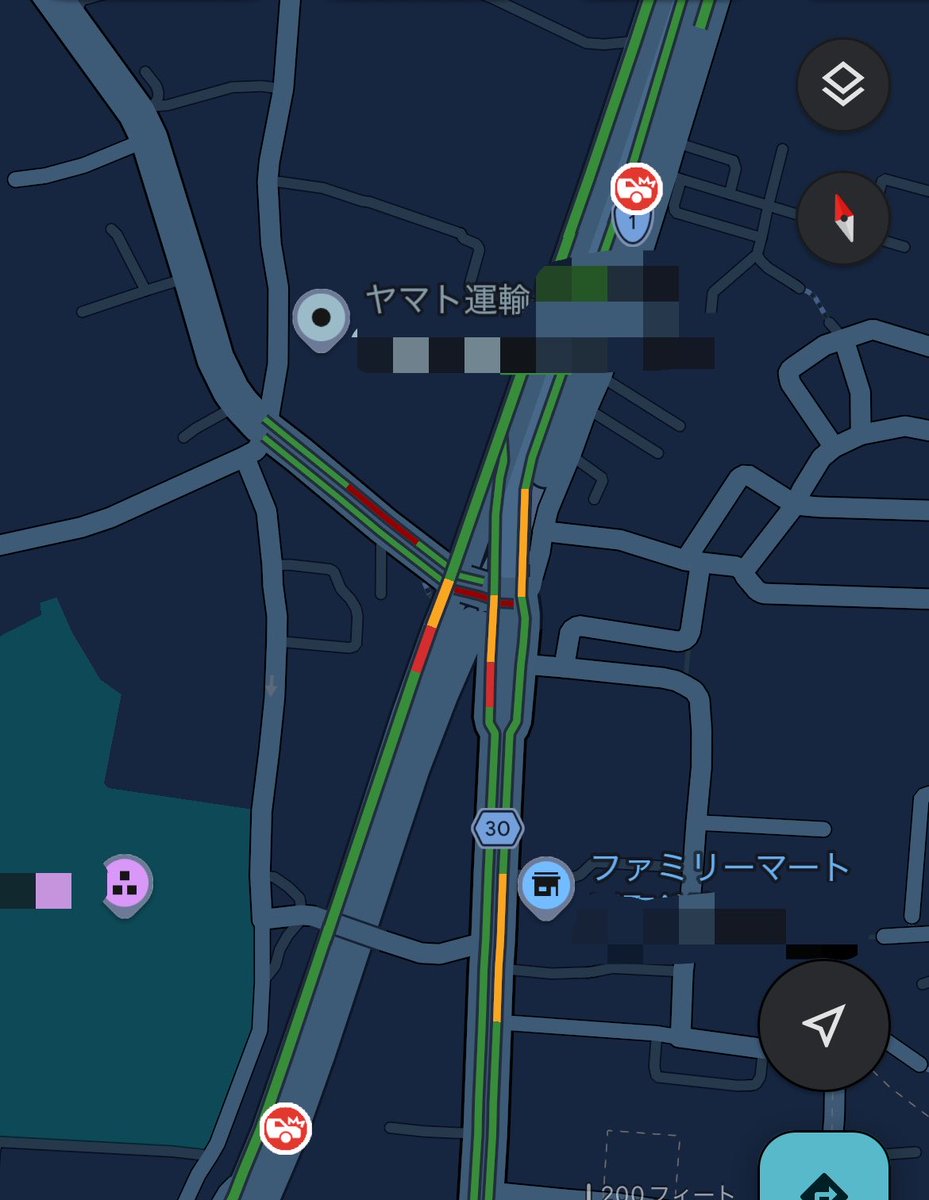The image size is (929, 1200).
Task: Center map on my location
Action: (x=824, y=1026)
